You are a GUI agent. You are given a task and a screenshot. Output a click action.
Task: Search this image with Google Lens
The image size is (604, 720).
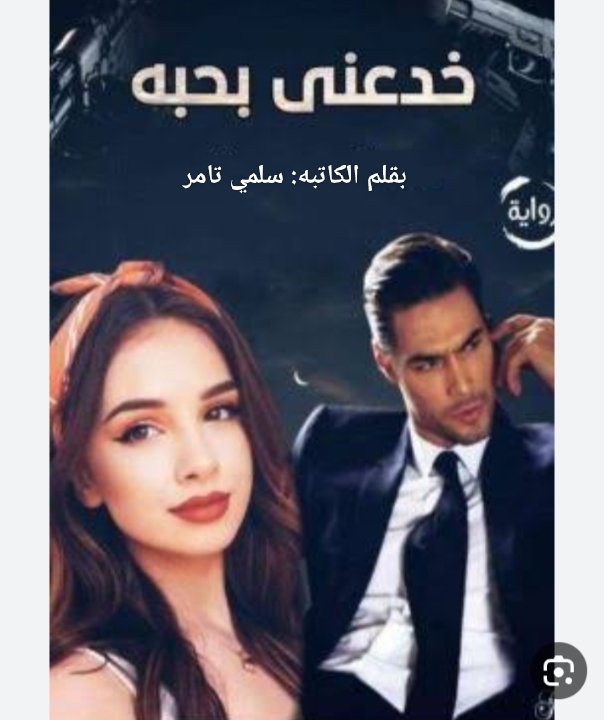point(558,671)
